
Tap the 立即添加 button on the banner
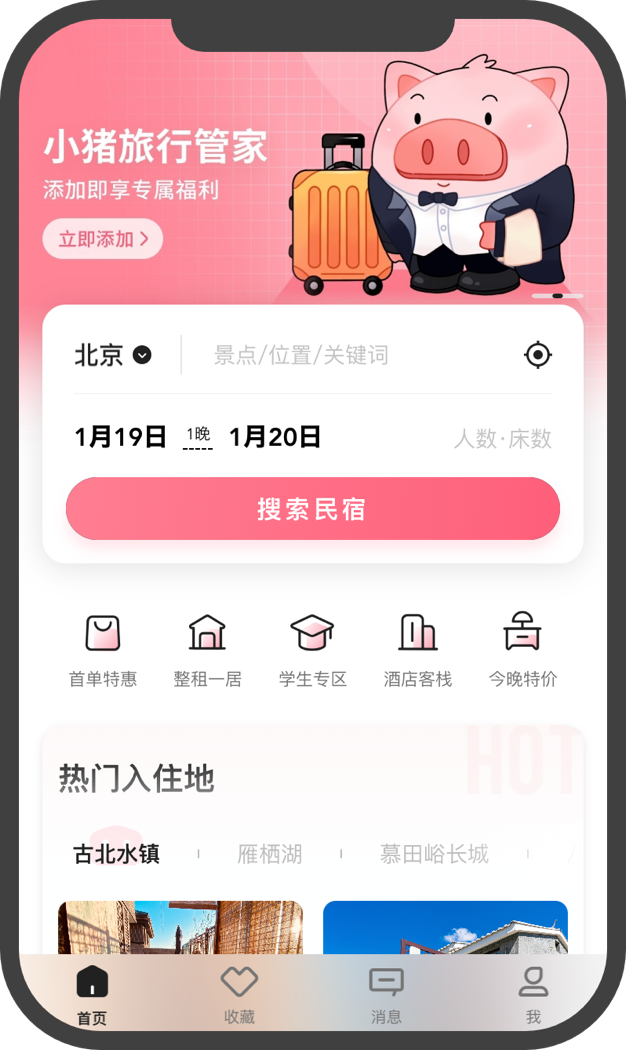tap(103, 239)
